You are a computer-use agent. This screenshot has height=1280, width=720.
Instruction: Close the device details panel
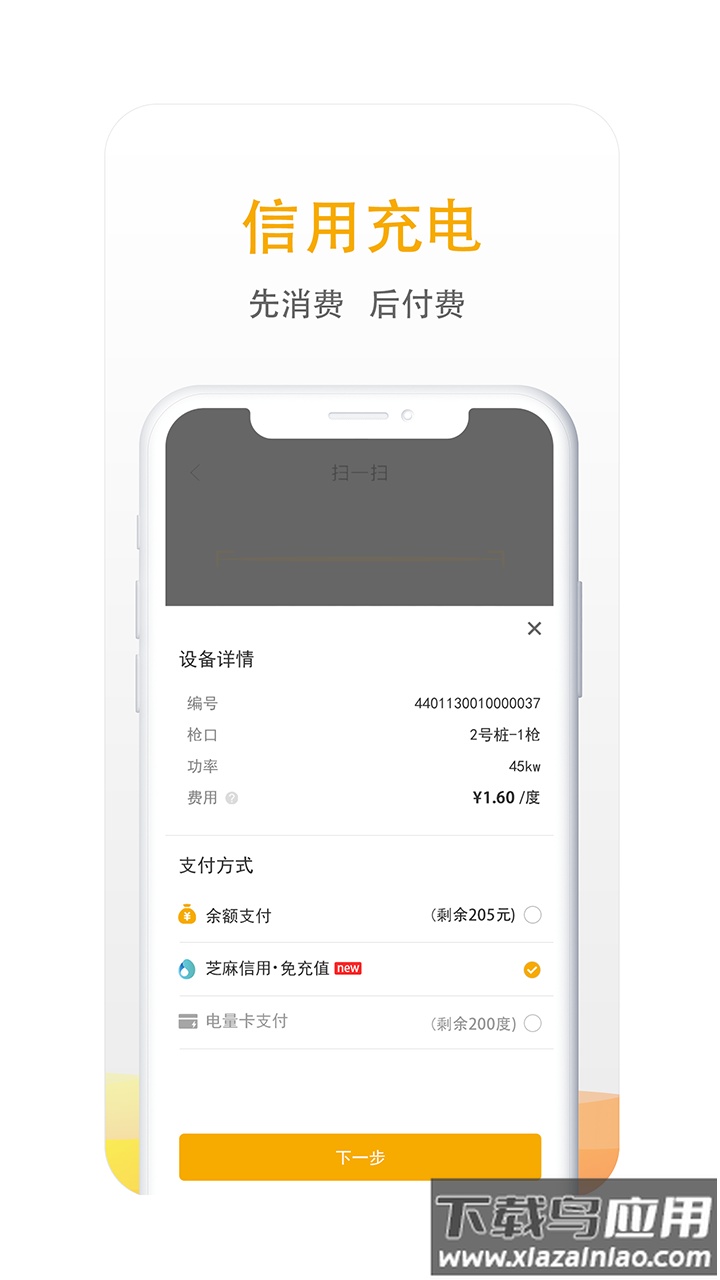[x=534, y=629]
